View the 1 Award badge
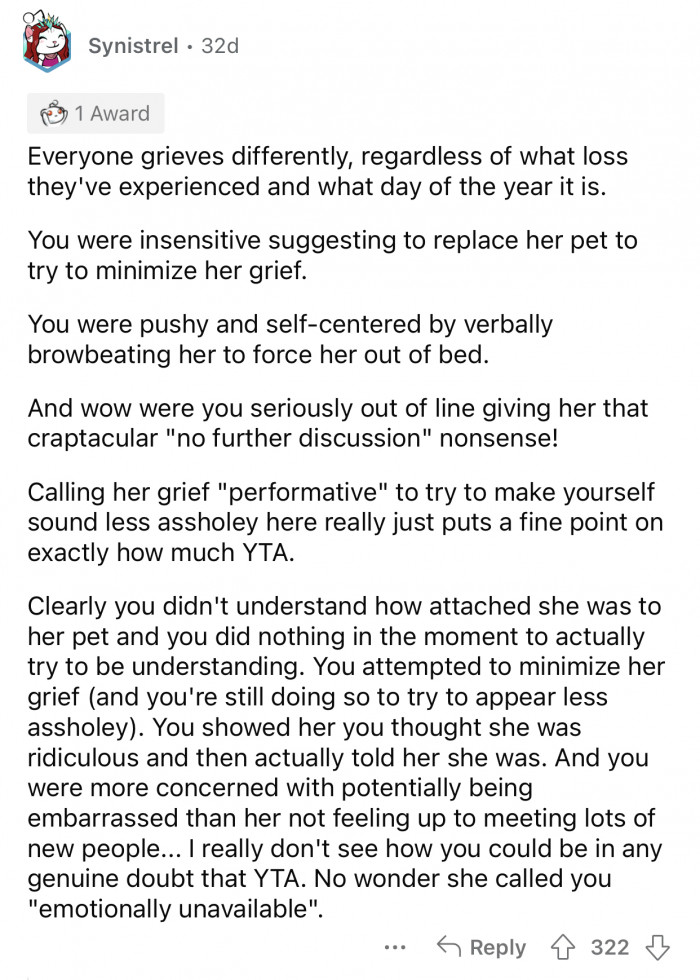The image size is (700, 980). click(x=95, y=114)
